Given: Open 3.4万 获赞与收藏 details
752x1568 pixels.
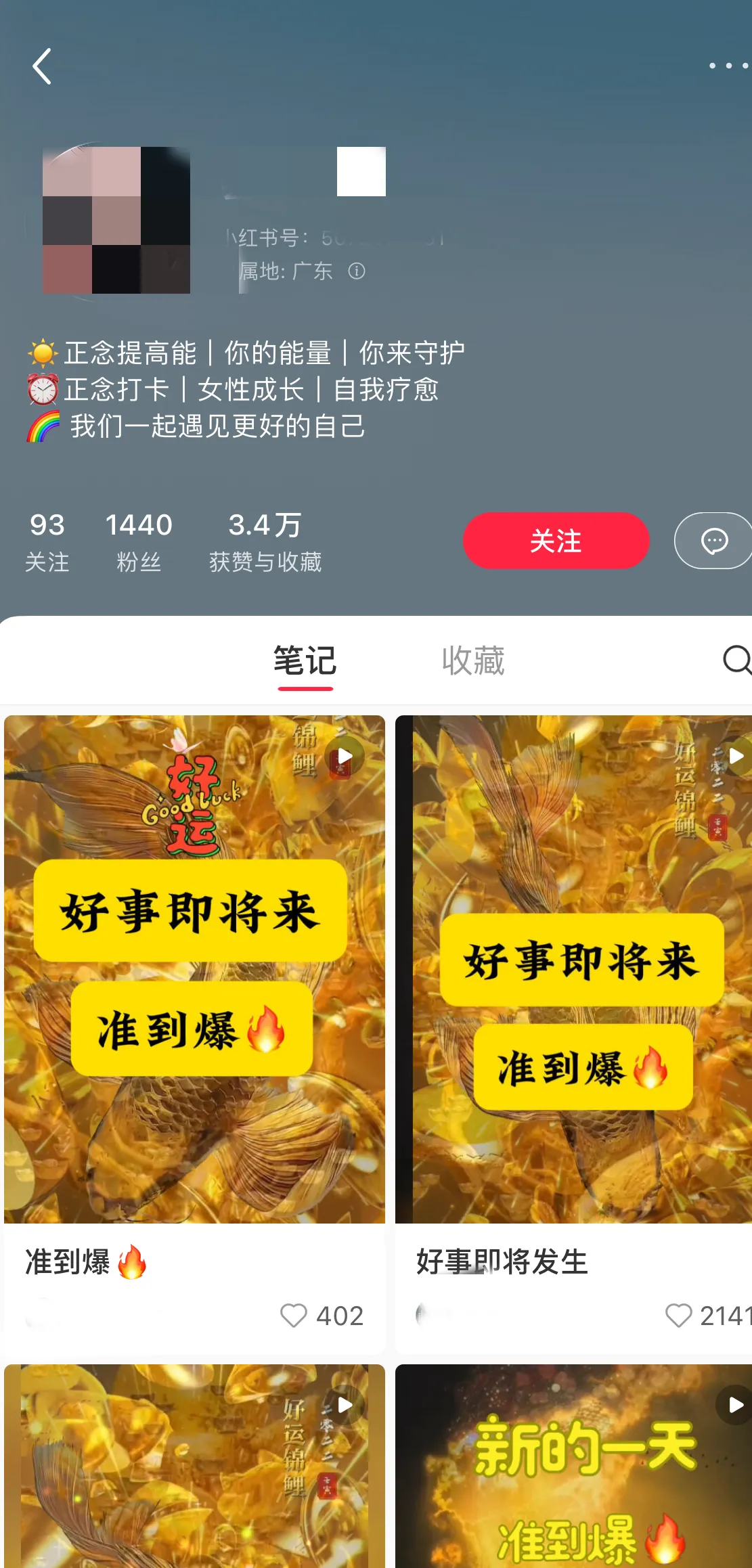Looking at the screenshot, I should coord(265,541).
